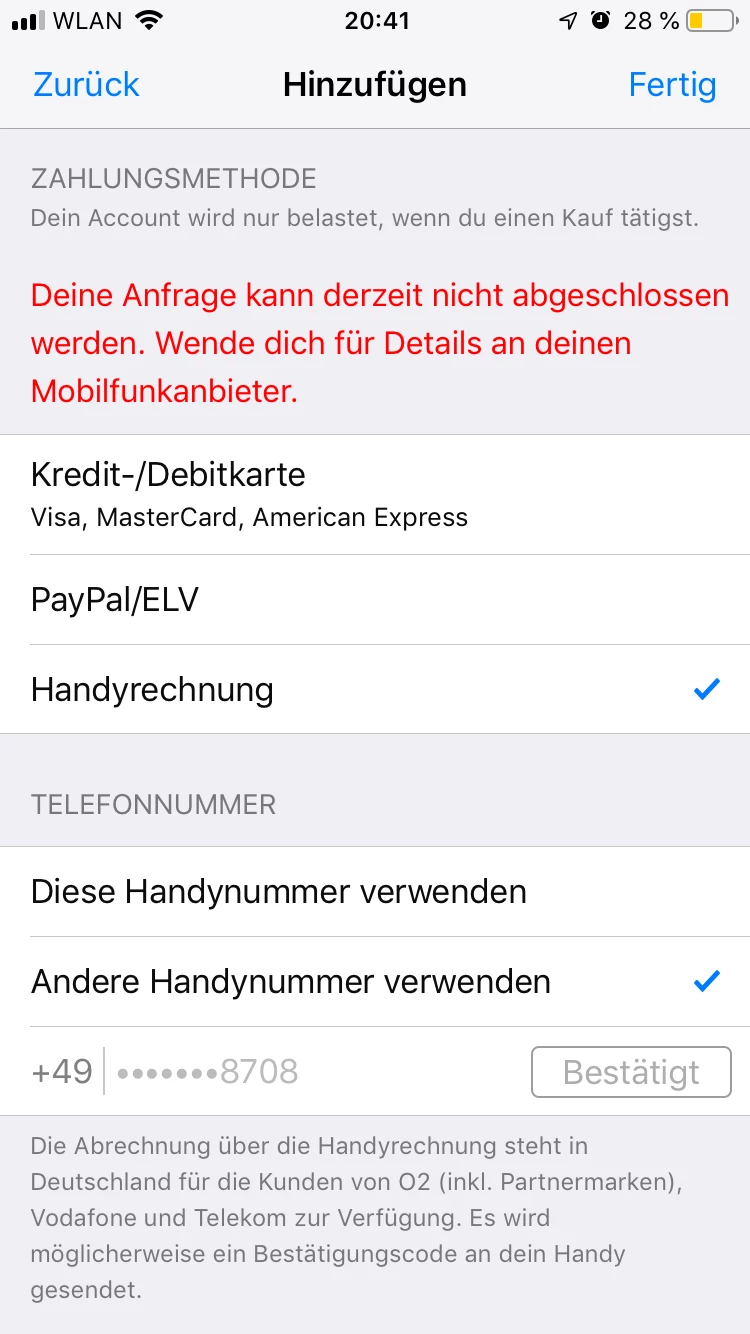Select Kredit-/Debitkarte payment method

coord(375,494)
